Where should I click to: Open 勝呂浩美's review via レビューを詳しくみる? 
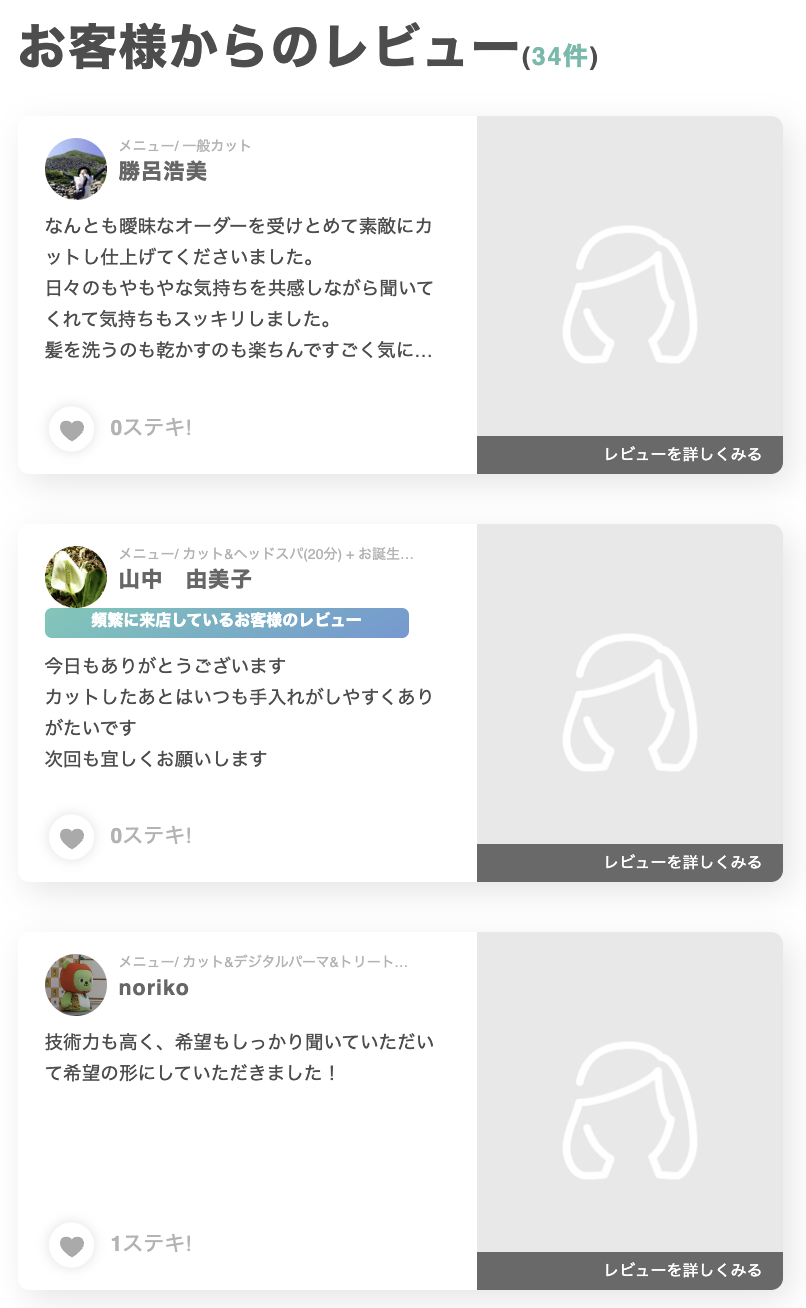(683, 454)
